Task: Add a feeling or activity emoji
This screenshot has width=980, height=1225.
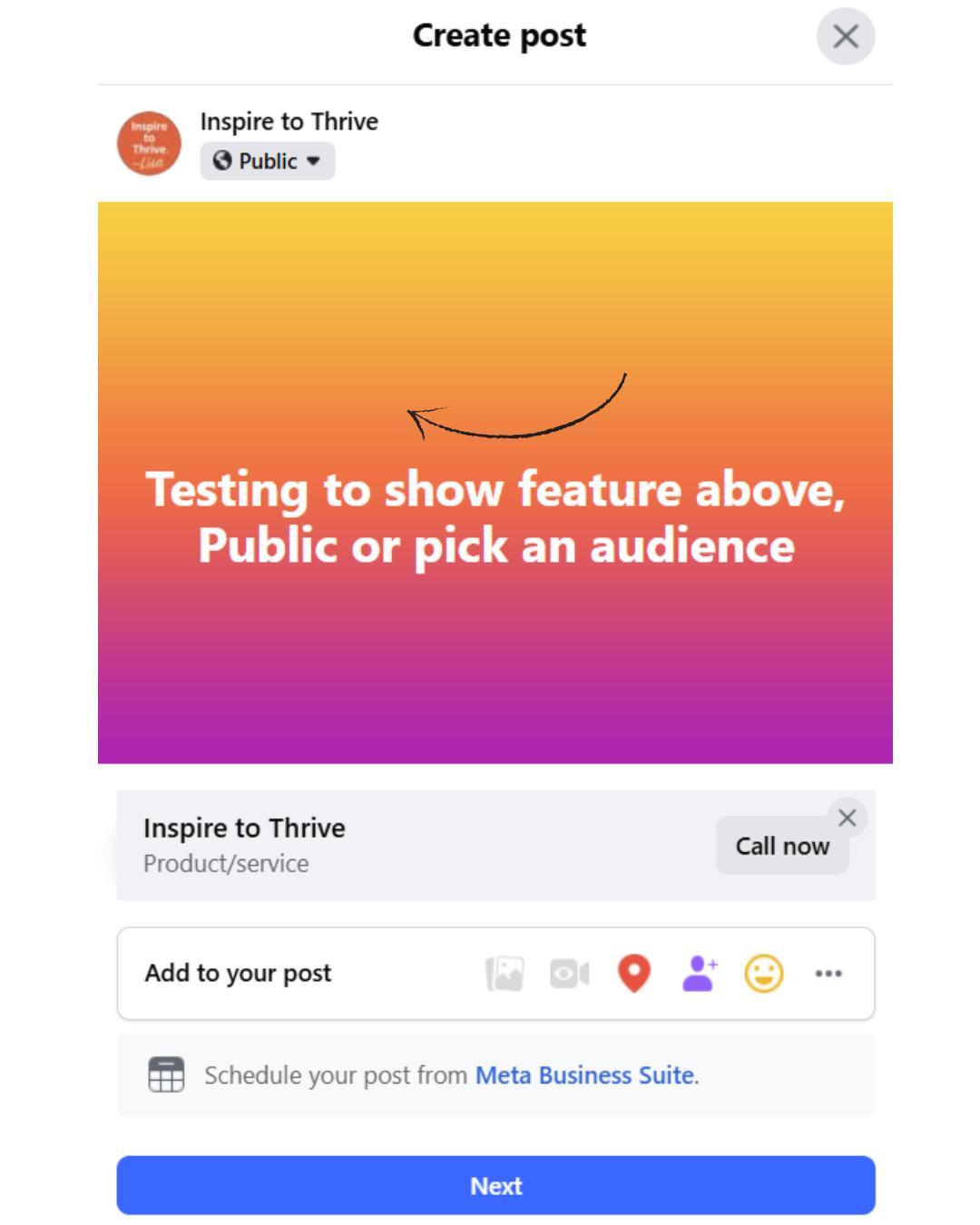Action: click(x=763, y=973)
